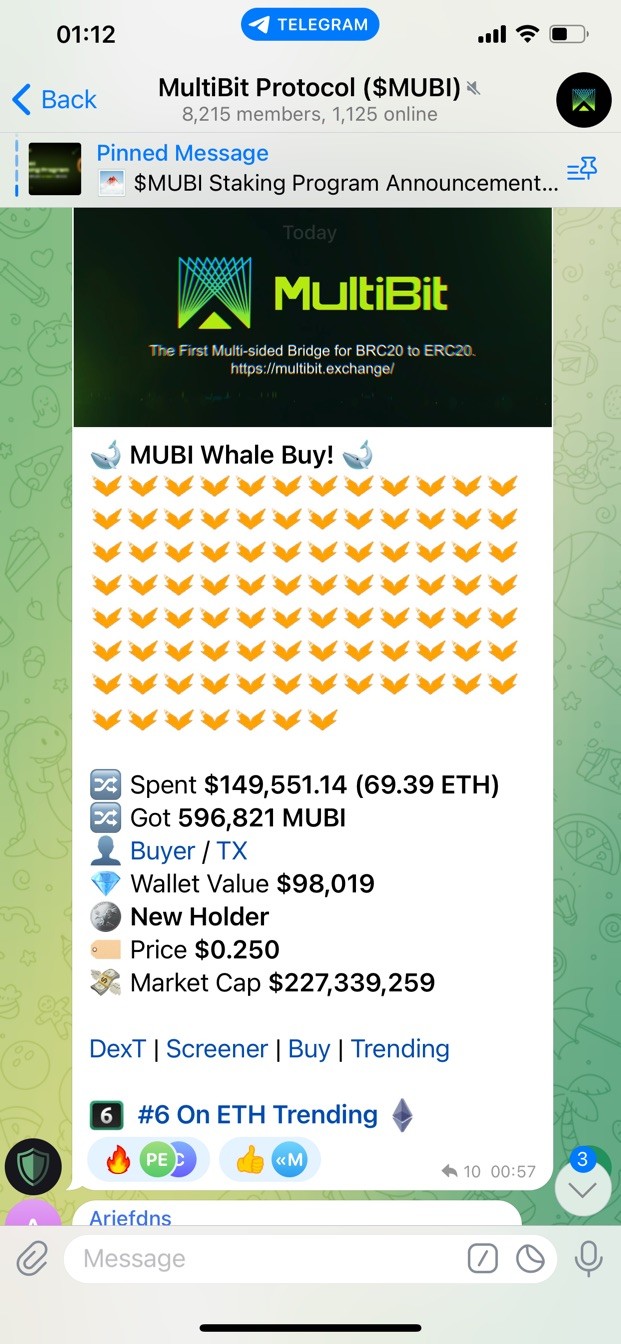621x1344 pixels.
Task: Open the DexT link
Action: [117, 1049]
